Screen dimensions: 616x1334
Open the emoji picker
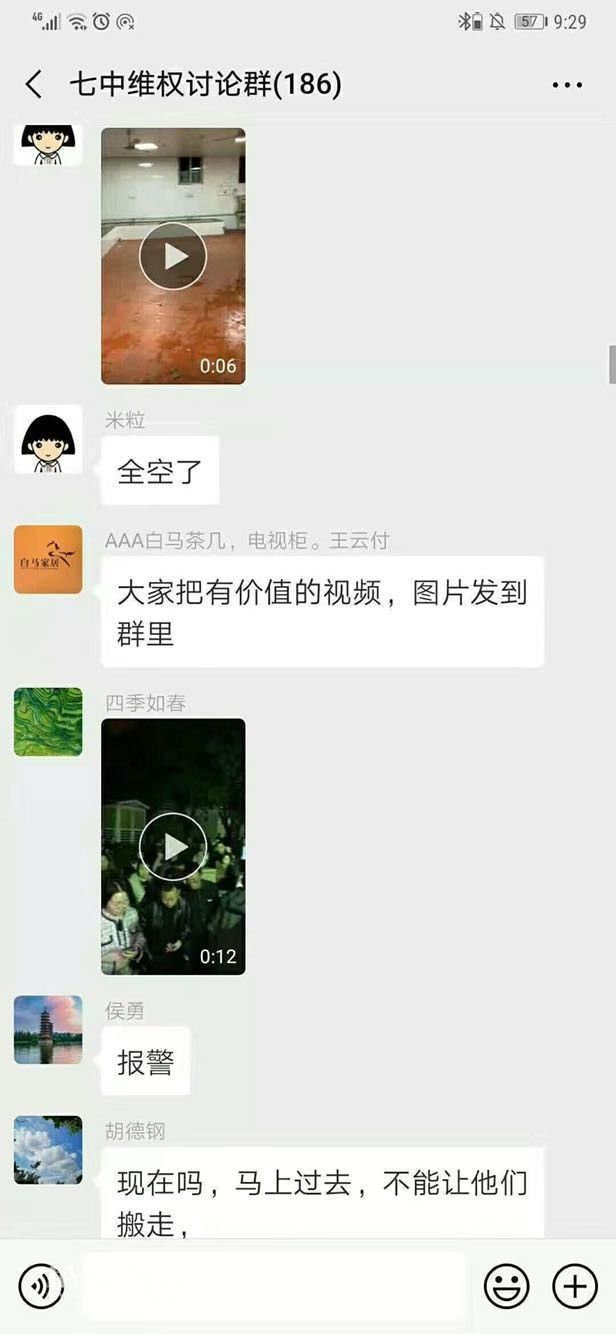(507, 1286)
